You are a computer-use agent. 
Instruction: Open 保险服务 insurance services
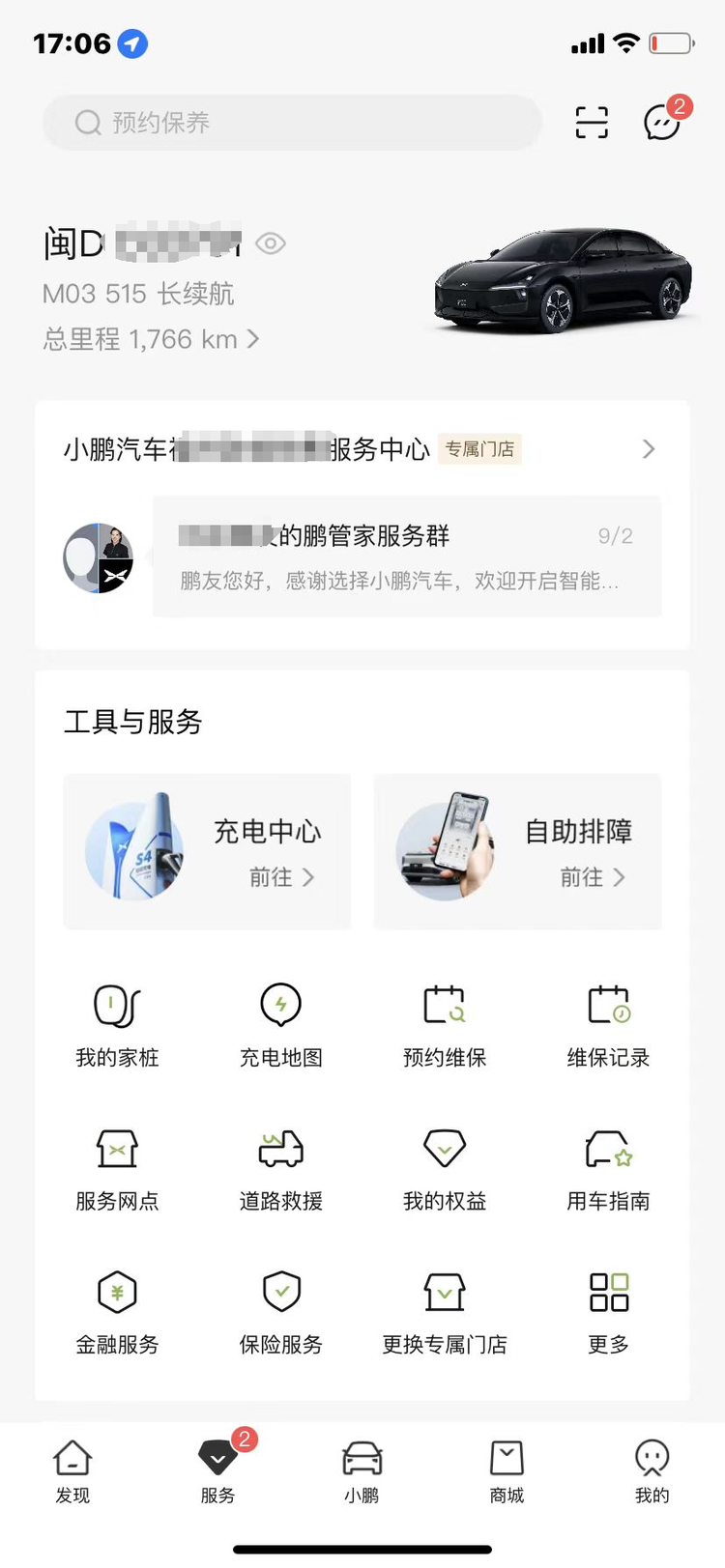[281, 1311]
